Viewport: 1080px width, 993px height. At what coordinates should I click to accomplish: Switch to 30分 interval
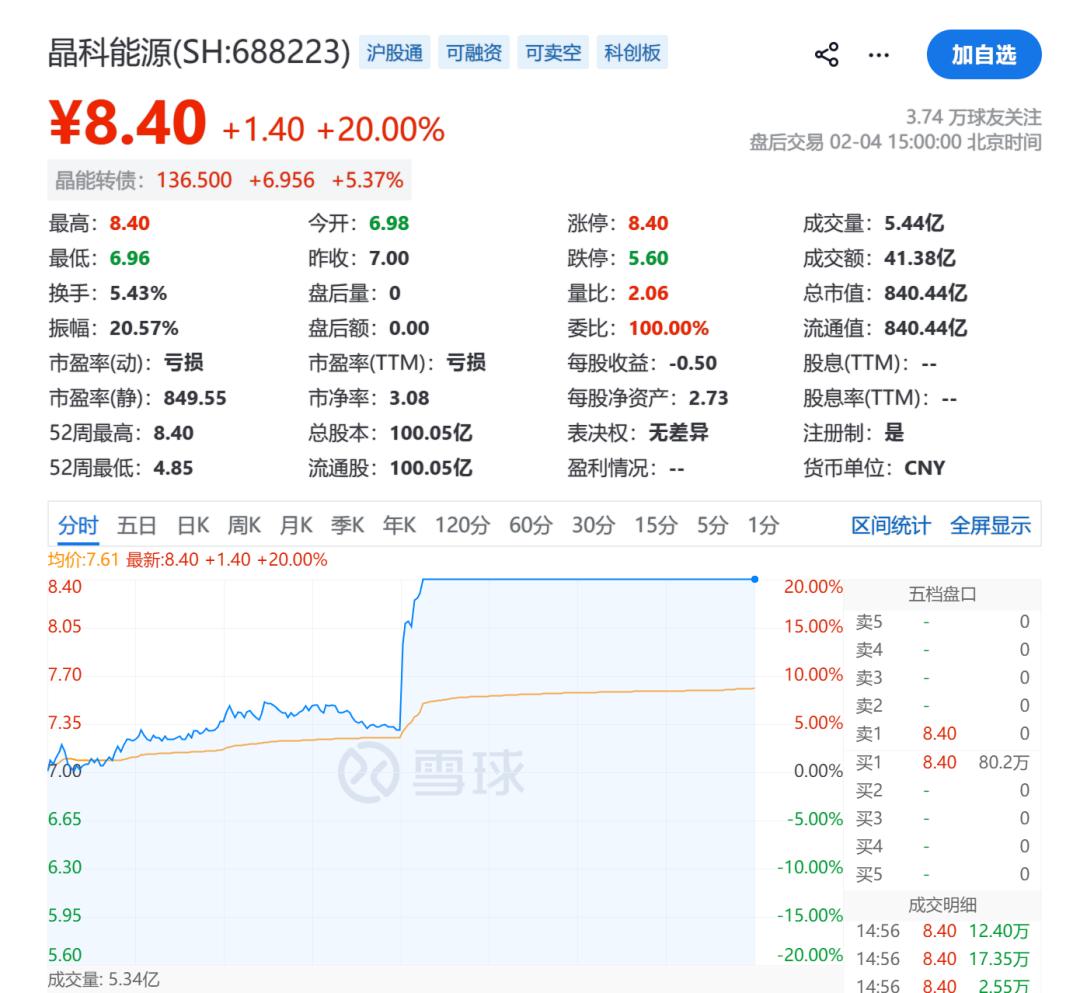click(593, 525)
